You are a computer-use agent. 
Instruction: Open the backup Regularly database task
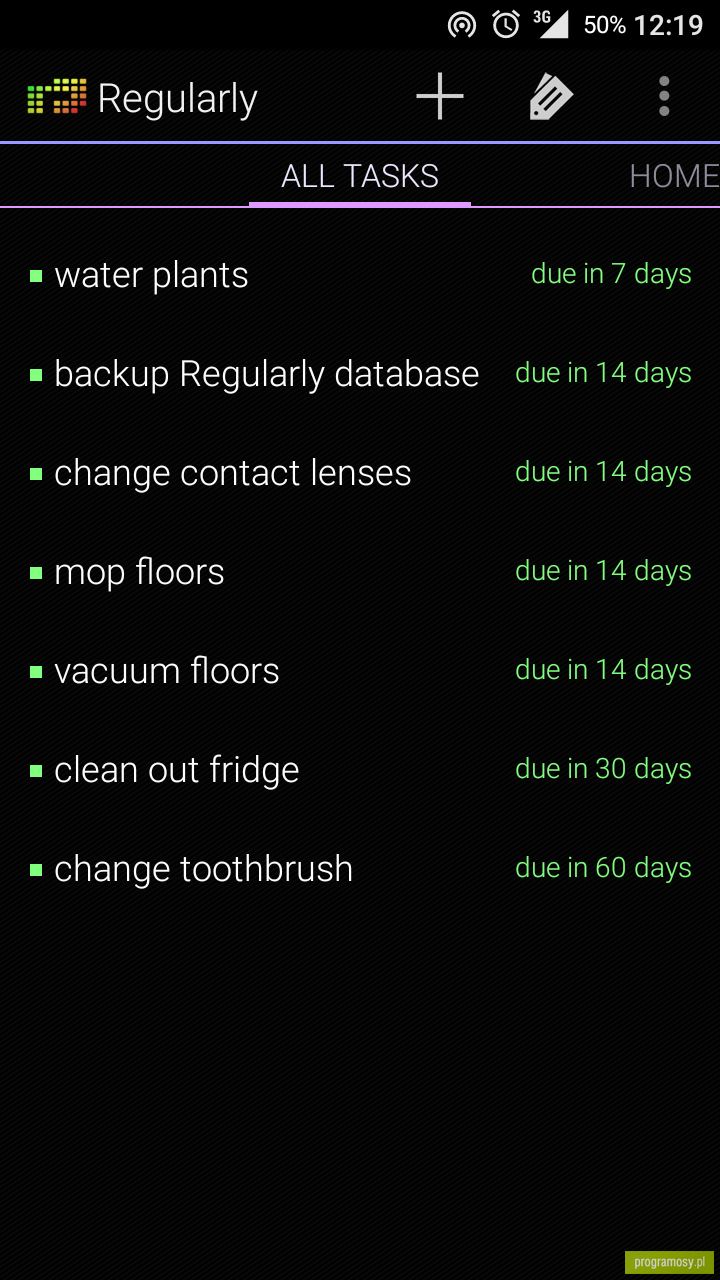click(360, 373)
